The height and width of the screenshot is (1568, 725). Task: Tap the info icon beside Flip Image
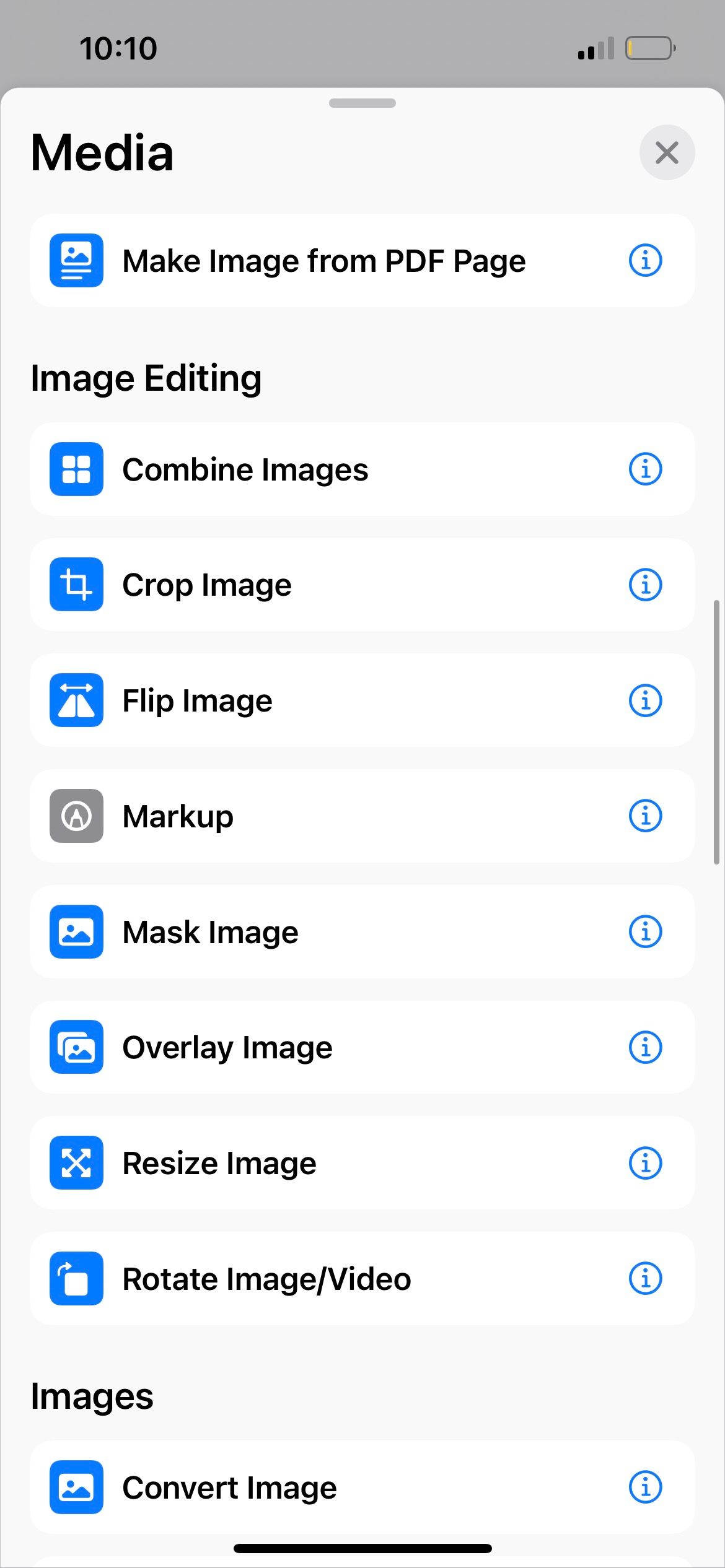click(645, 700)
